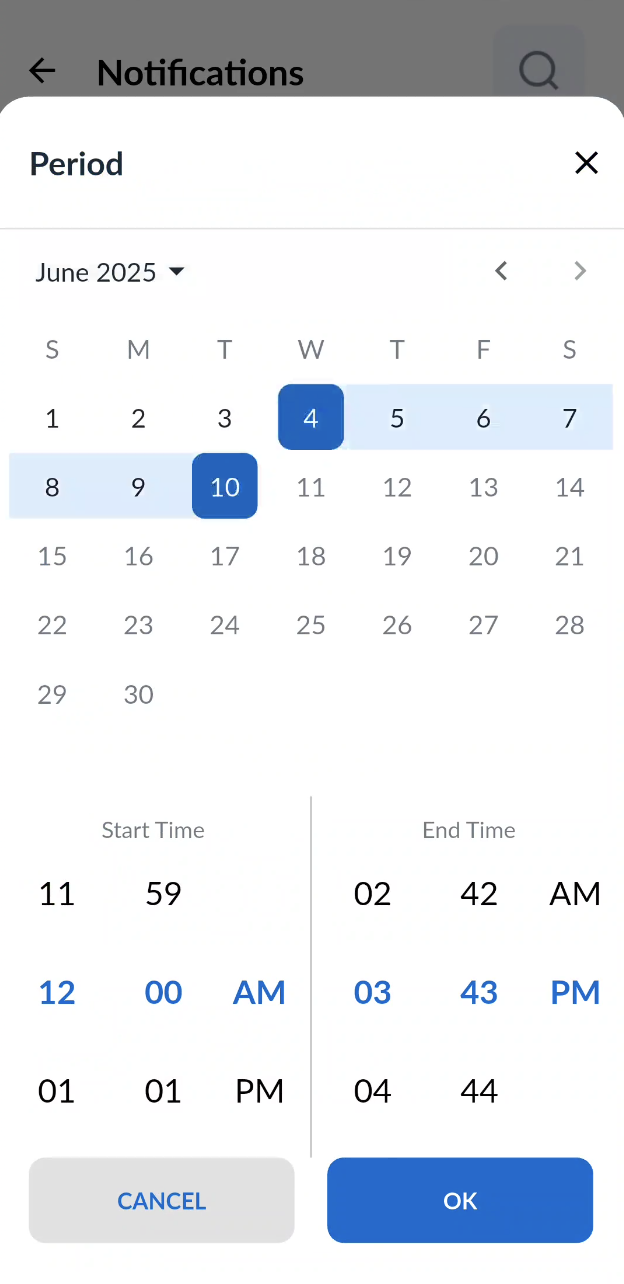Close the Period dialog

pyautogui.click(x=586, y=163)
